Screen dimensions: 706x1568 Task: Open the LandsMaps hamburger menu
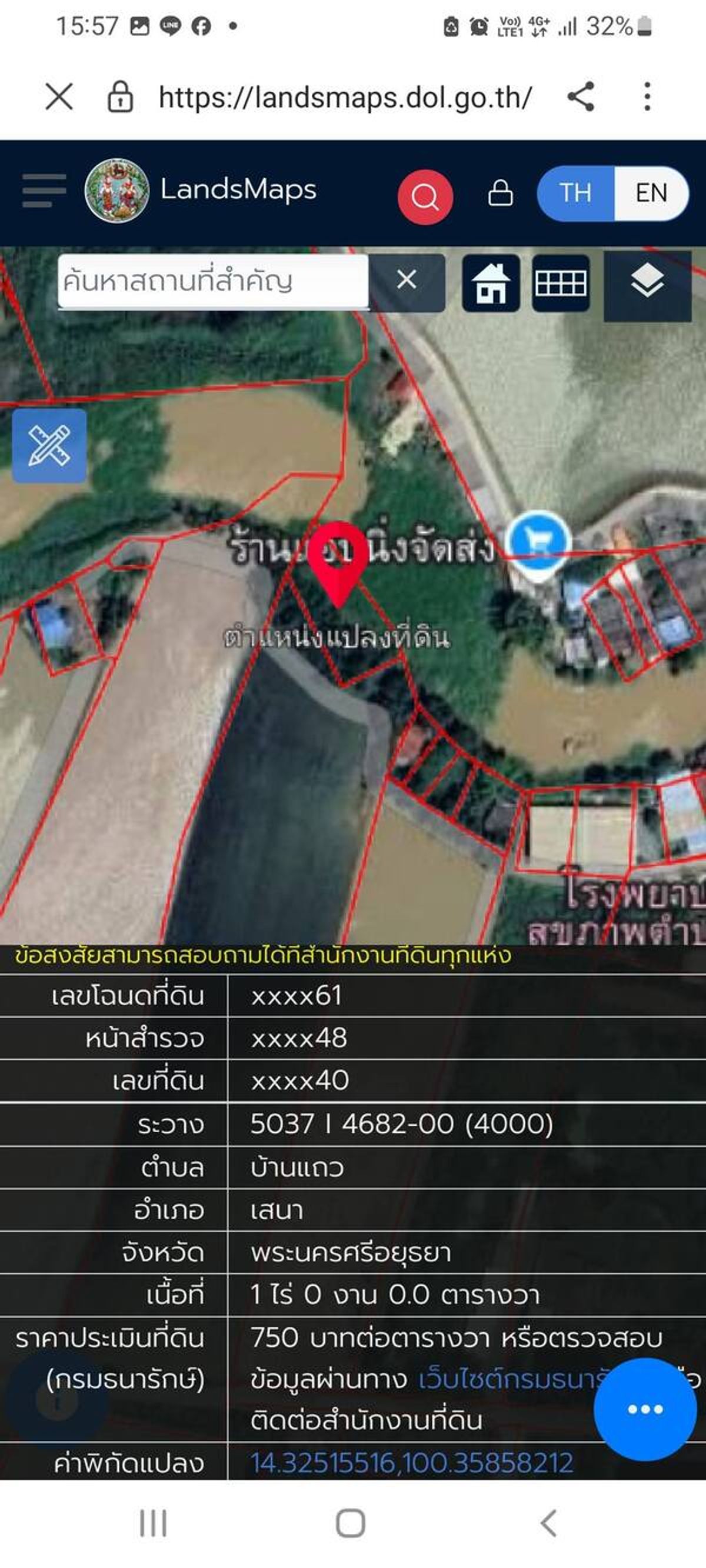click(44, 191)
